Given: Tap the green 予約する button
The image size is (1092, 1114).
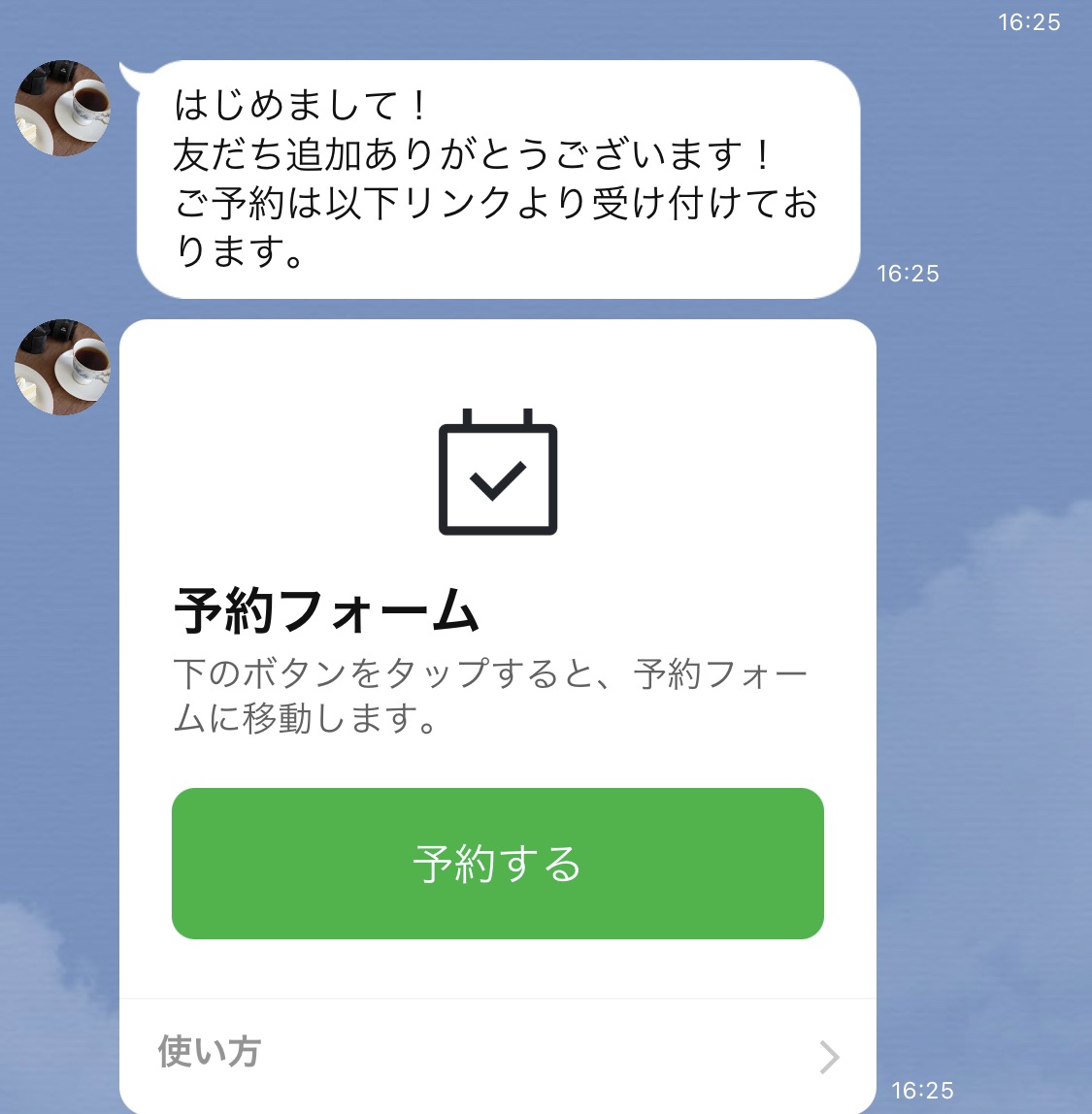Looking at the screenshot, I should pos(497,863).
